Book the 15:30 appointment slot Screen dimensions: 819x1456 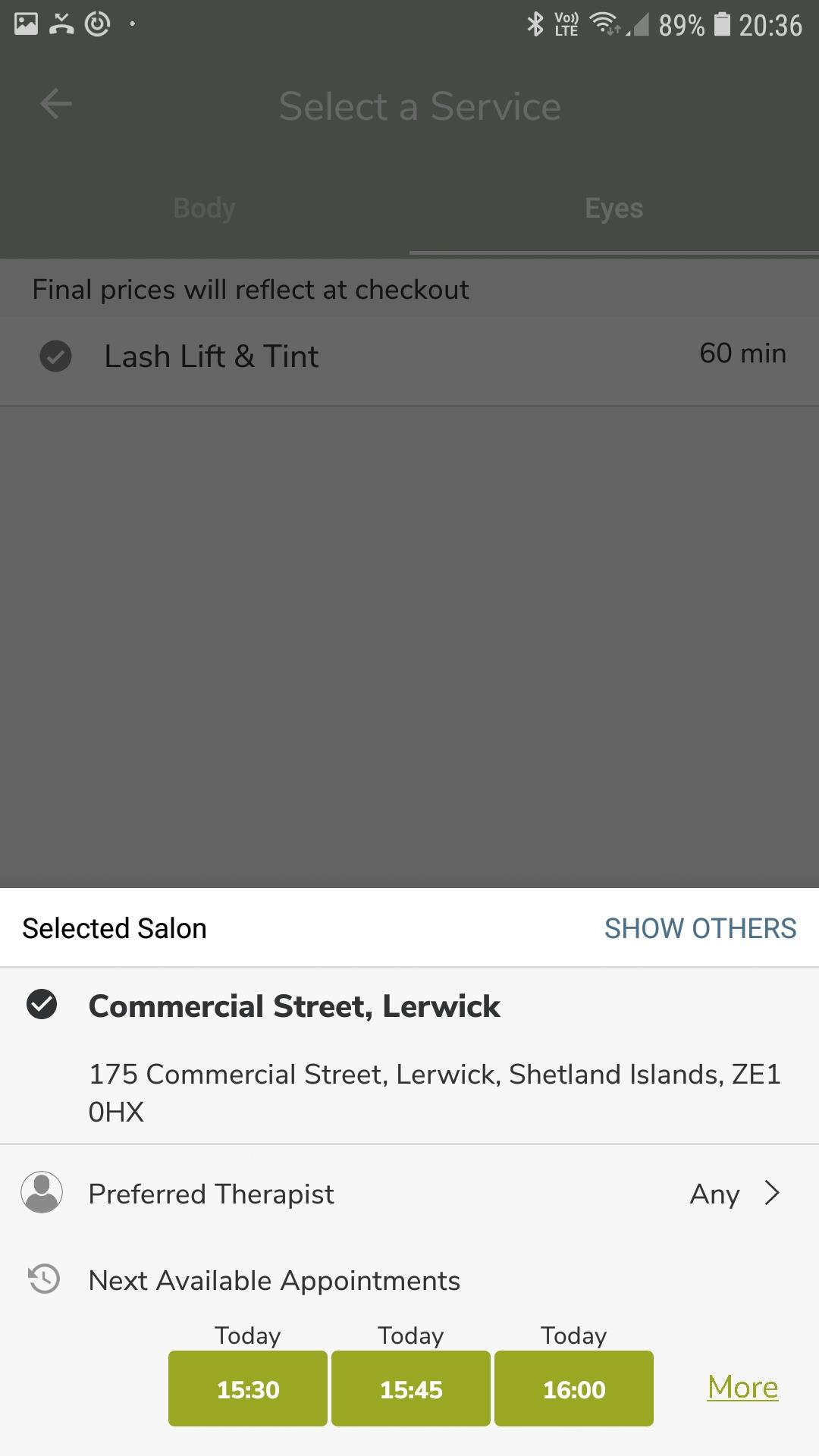tap(248, 1389)
